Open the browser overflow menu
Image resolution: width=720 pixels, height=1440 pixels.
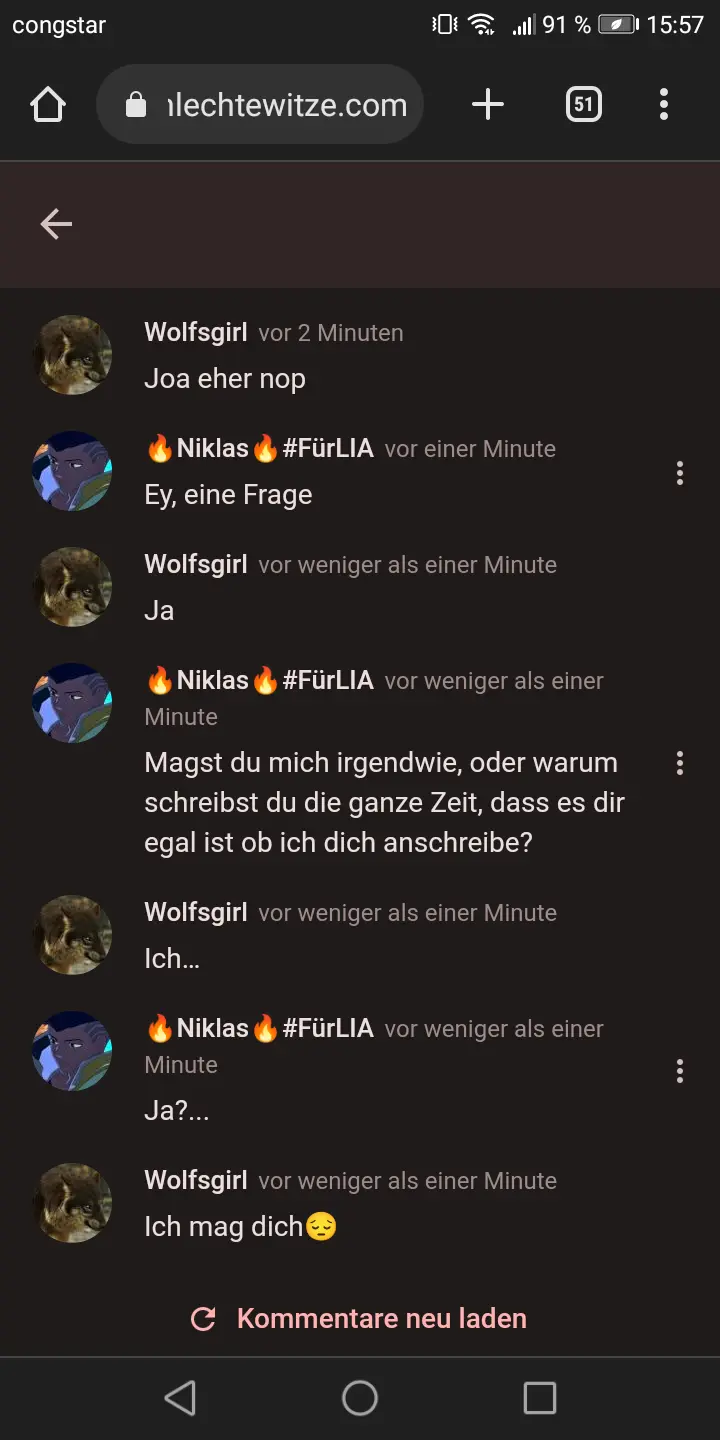[664, 105]
